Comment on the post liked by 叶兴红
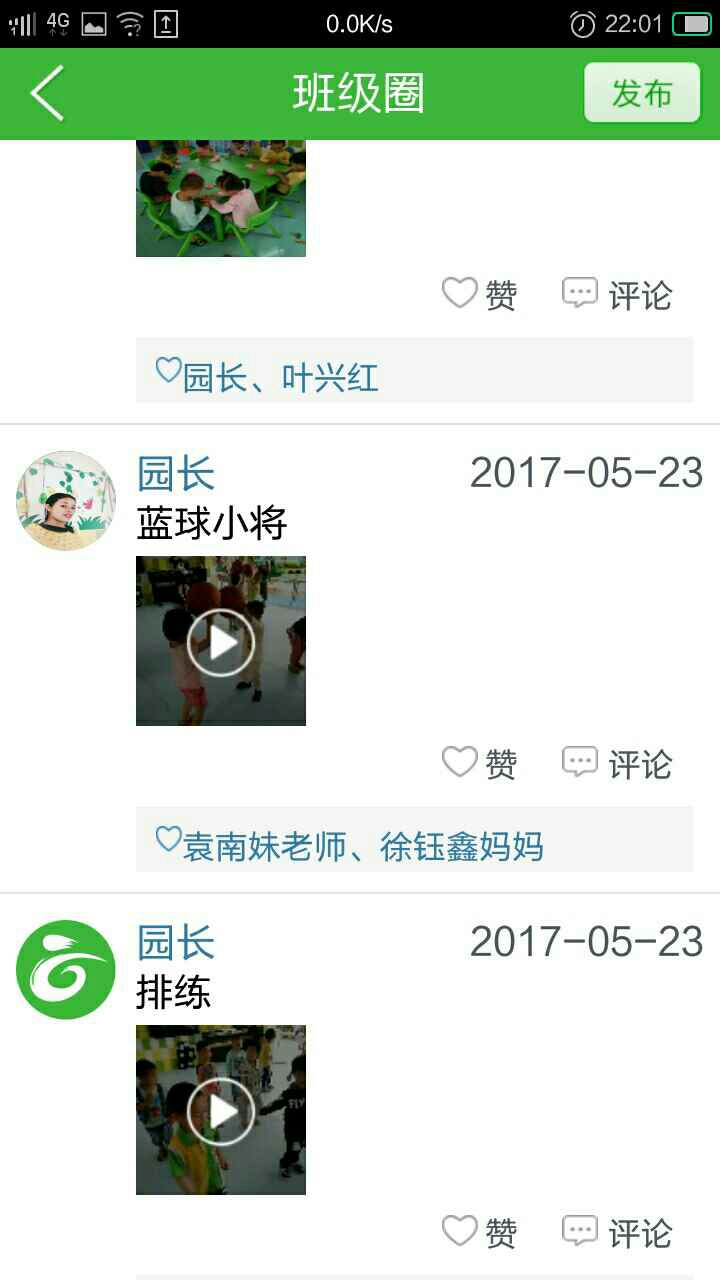 point(617,295)
